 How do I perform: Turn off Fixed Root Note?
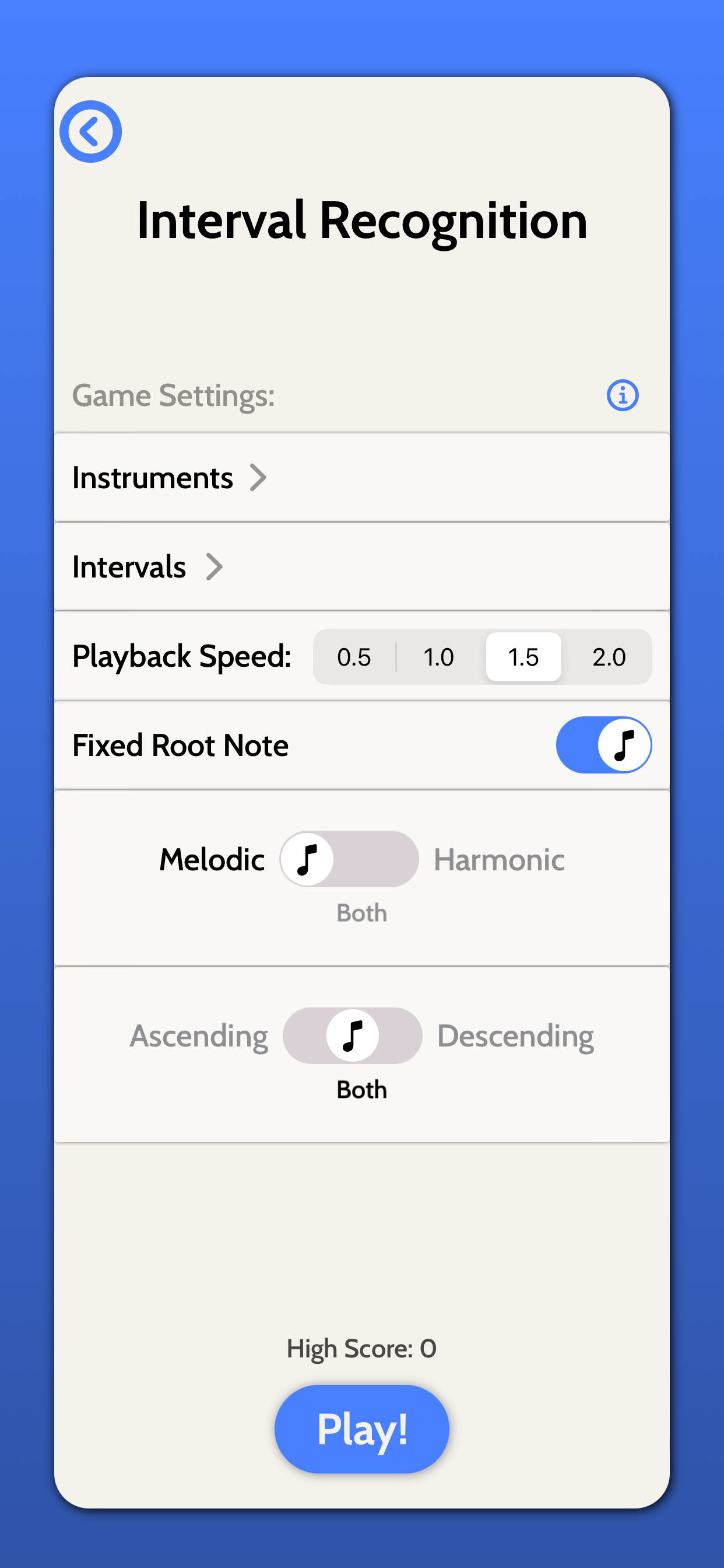pos(603,745)
